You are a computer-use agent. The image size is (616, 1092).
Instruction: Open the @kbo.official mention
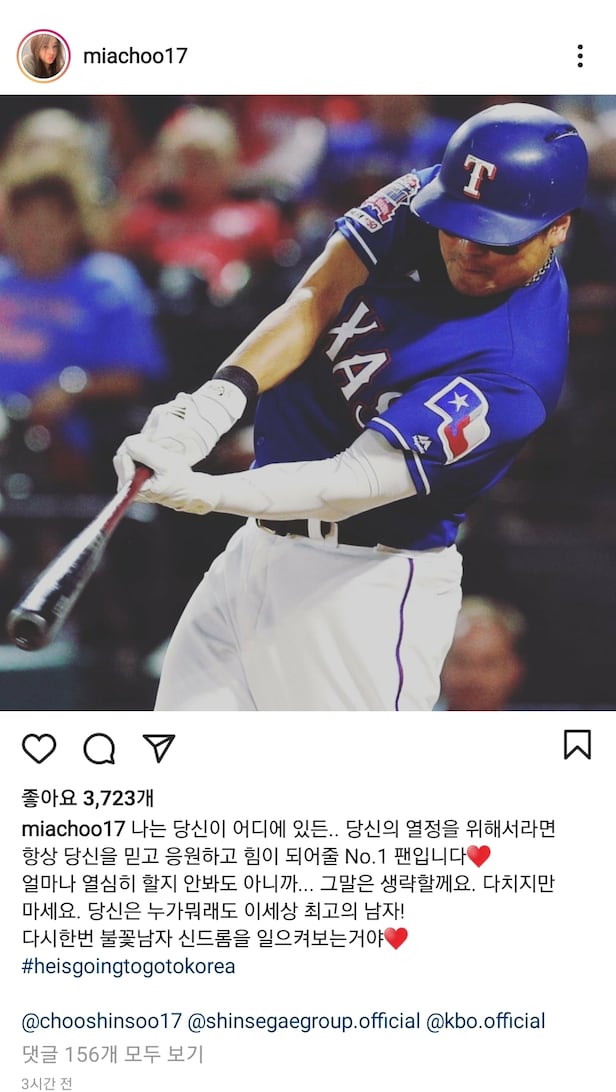[486, 1021]
